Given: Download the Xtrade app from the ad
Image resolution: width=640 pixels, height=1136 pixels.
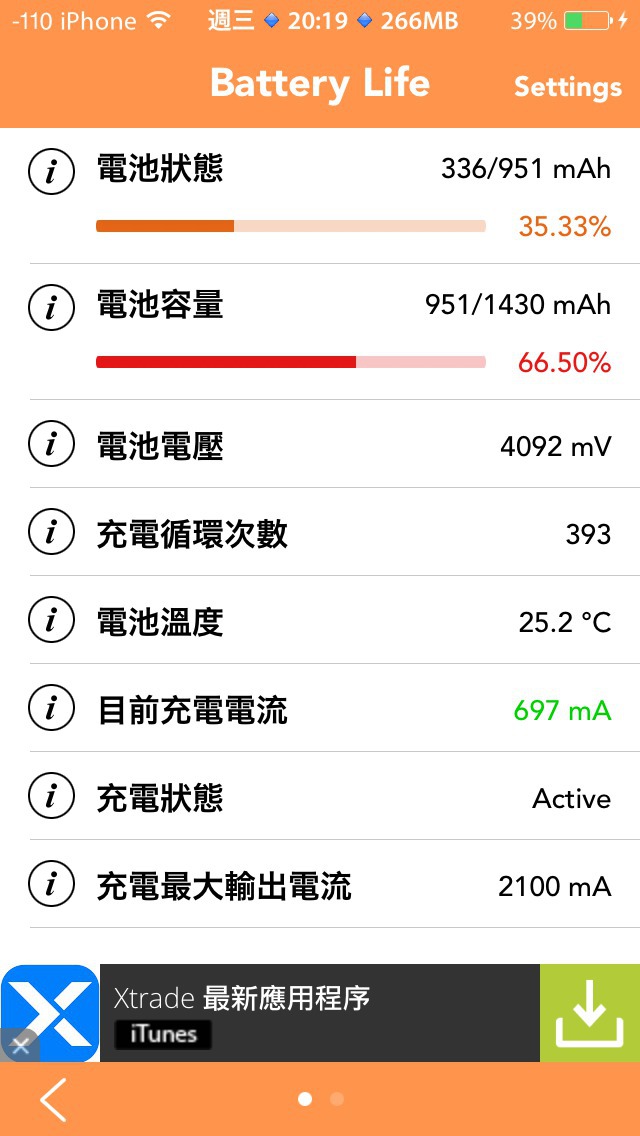Looking at the screenshot, I should pos(589,1013).
